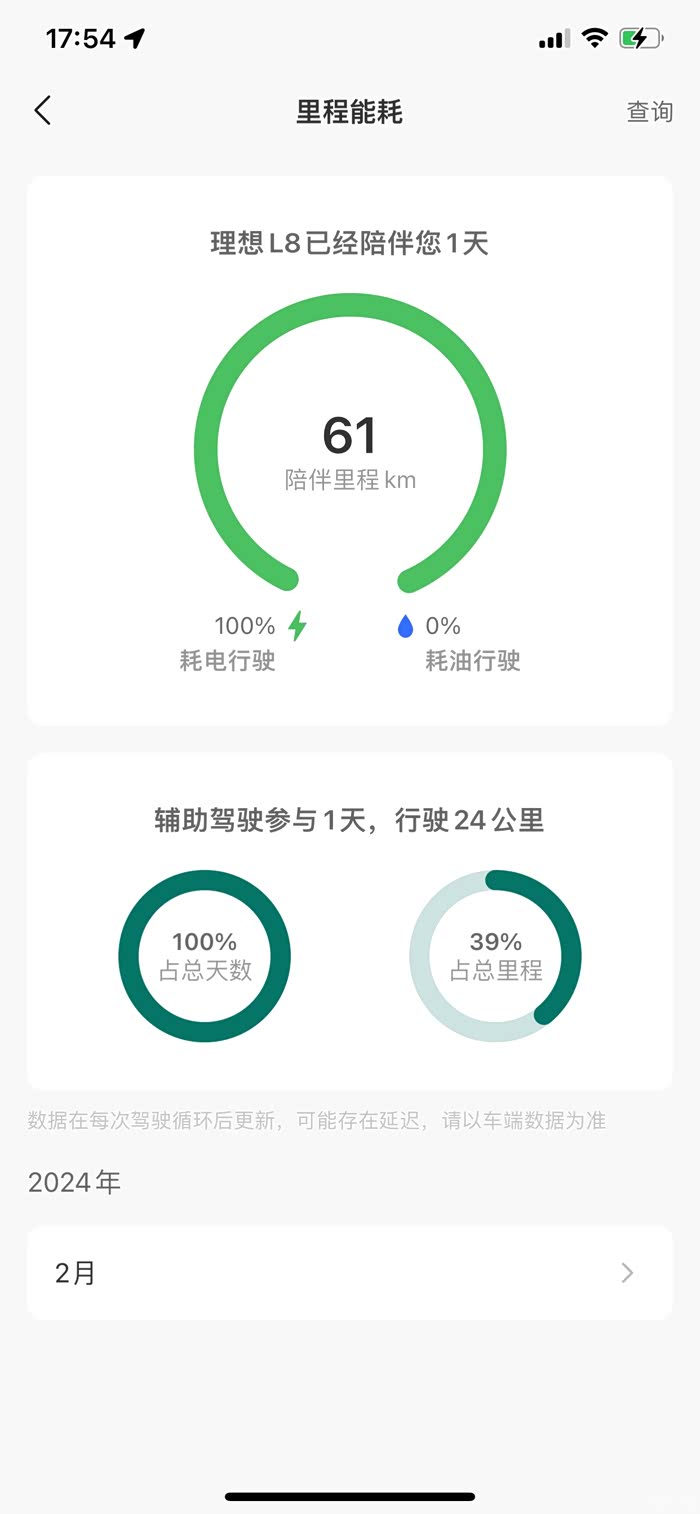Go back using the top-left arrow
Image resolution: width=700 pixels, height=1514 pixels.
tap(42, 110)
